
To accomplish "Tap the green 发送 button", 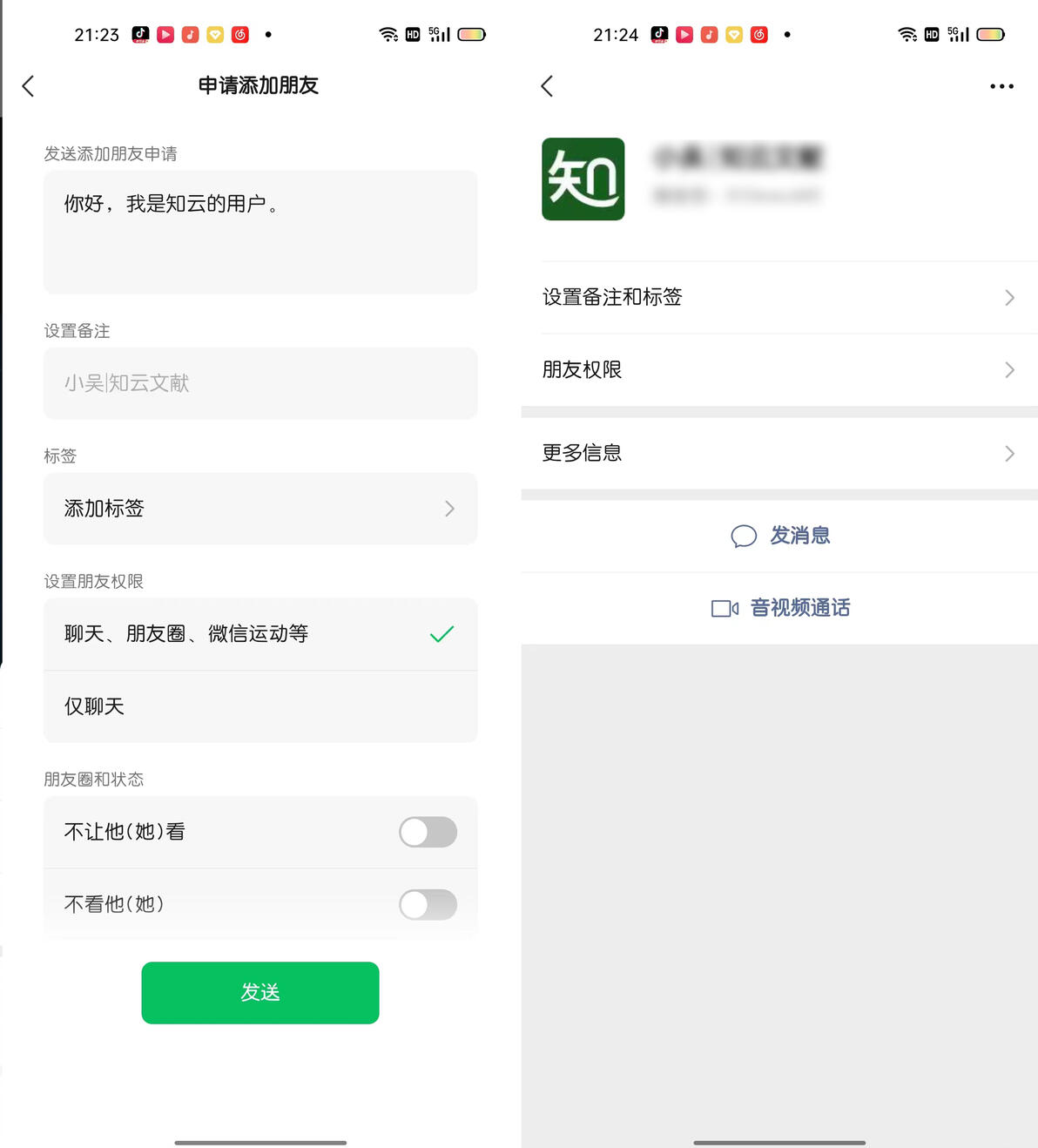I will coord(260,992).
